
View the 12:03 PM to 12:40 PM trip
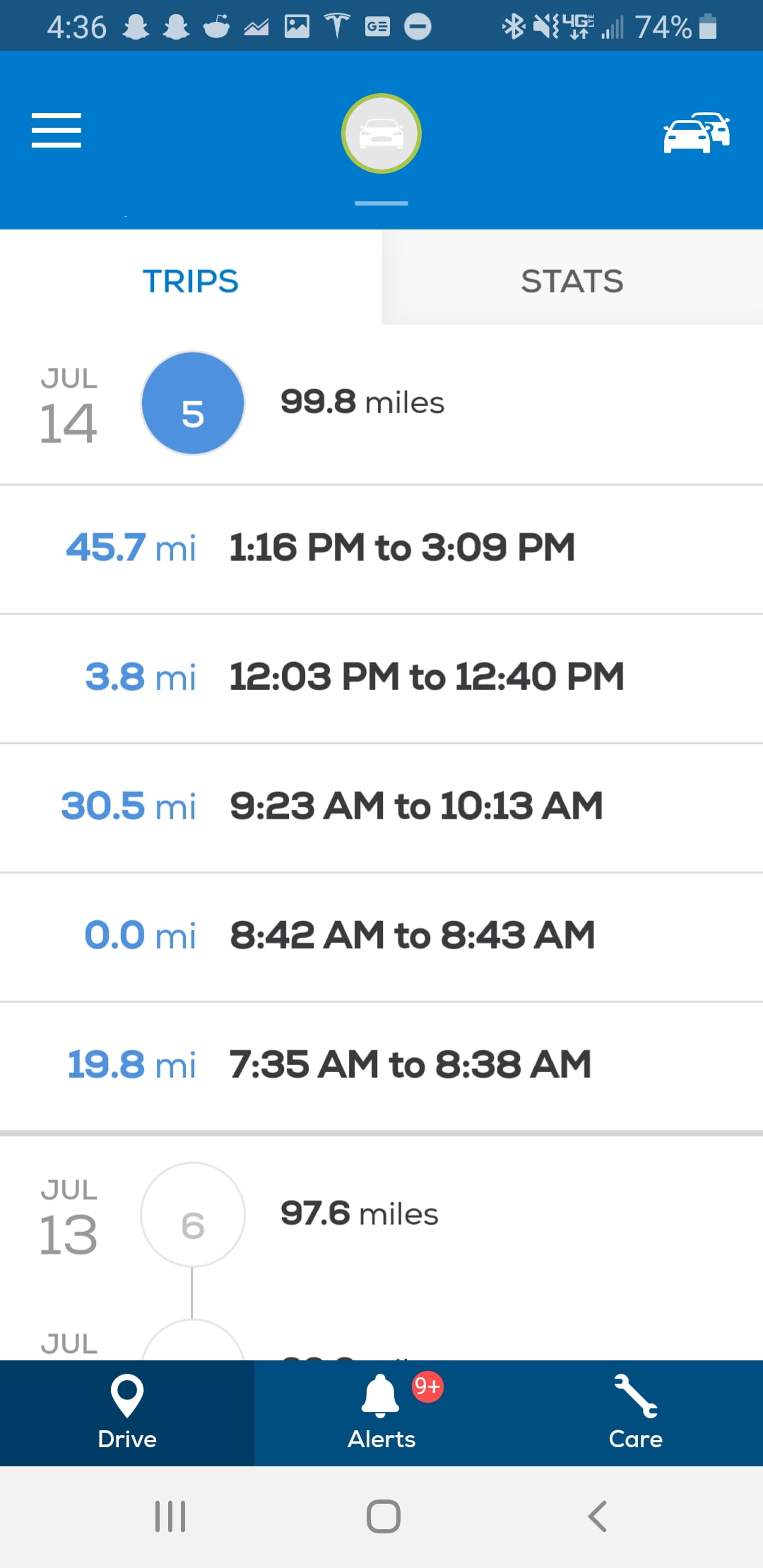click(381, 677)
